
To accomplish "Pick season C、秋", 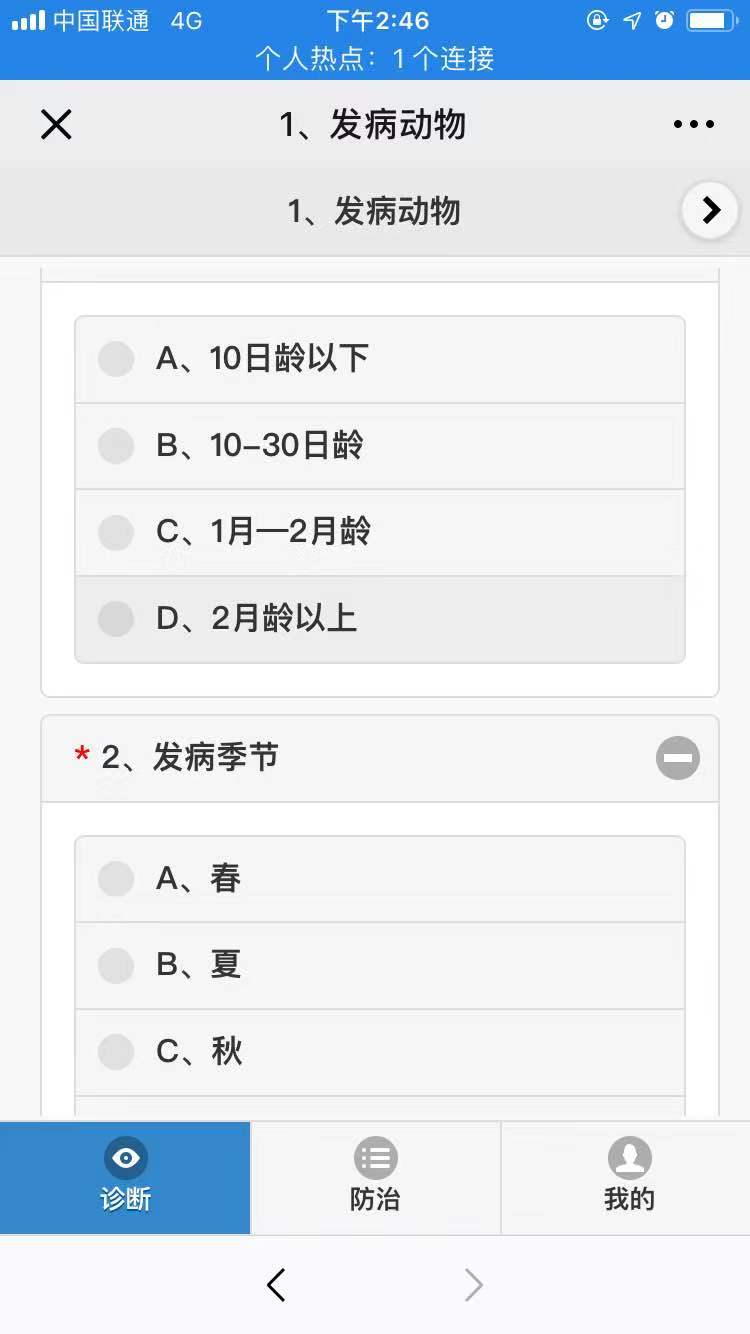I will [x=380, y=1052].
